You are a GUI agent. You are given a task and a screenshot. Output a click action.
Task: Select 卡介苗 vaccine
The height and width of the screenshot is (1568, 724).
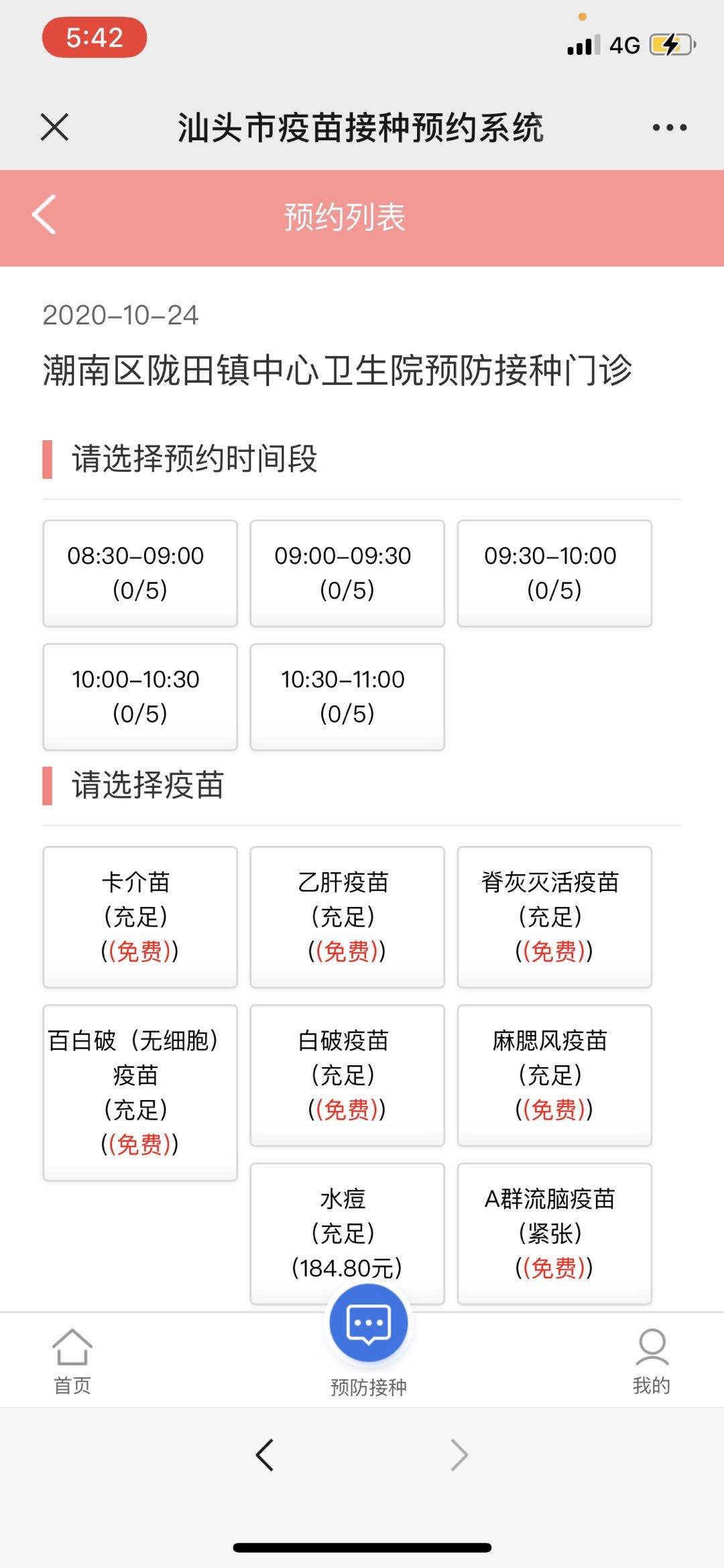139,916
